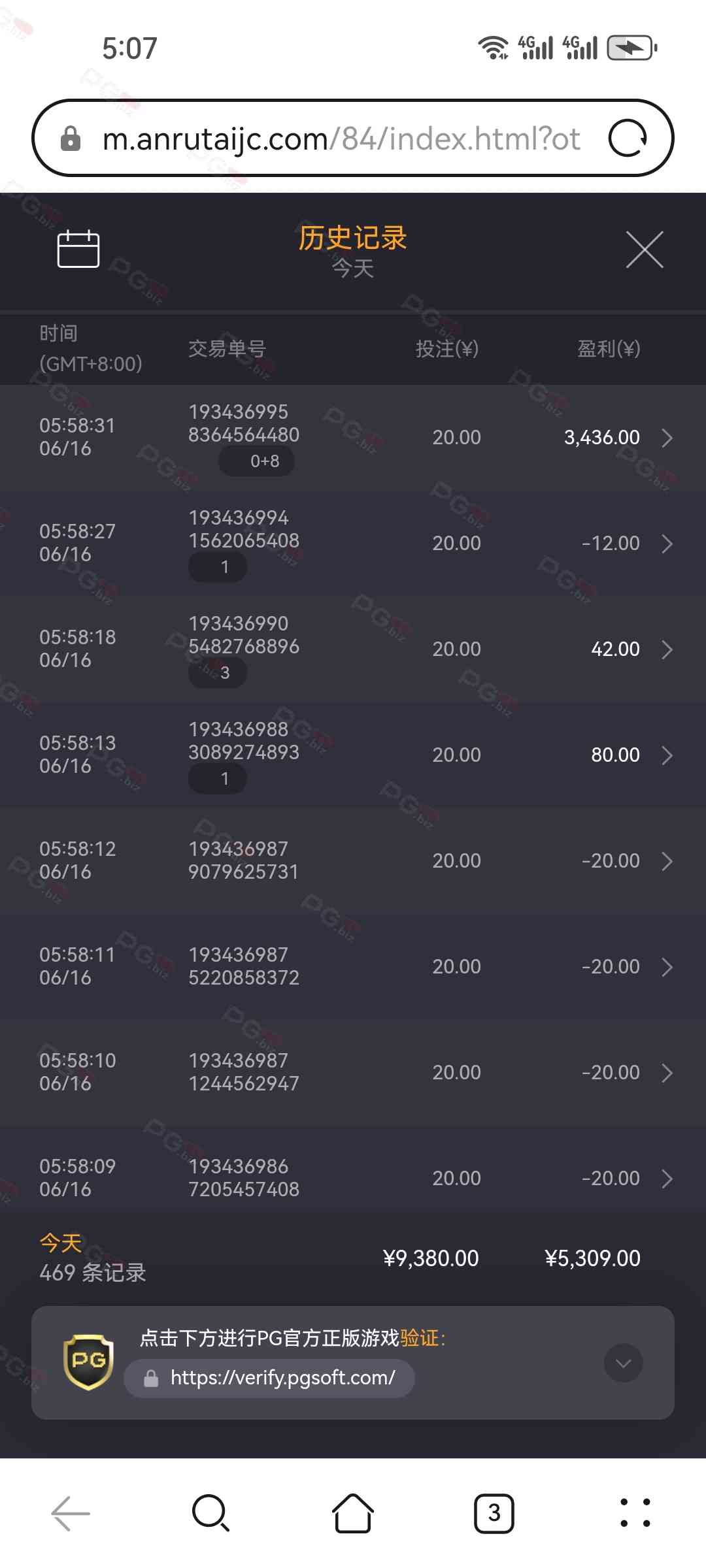Go back to the previous page
Screen dimensions: 706x1568
[71, 1513]
